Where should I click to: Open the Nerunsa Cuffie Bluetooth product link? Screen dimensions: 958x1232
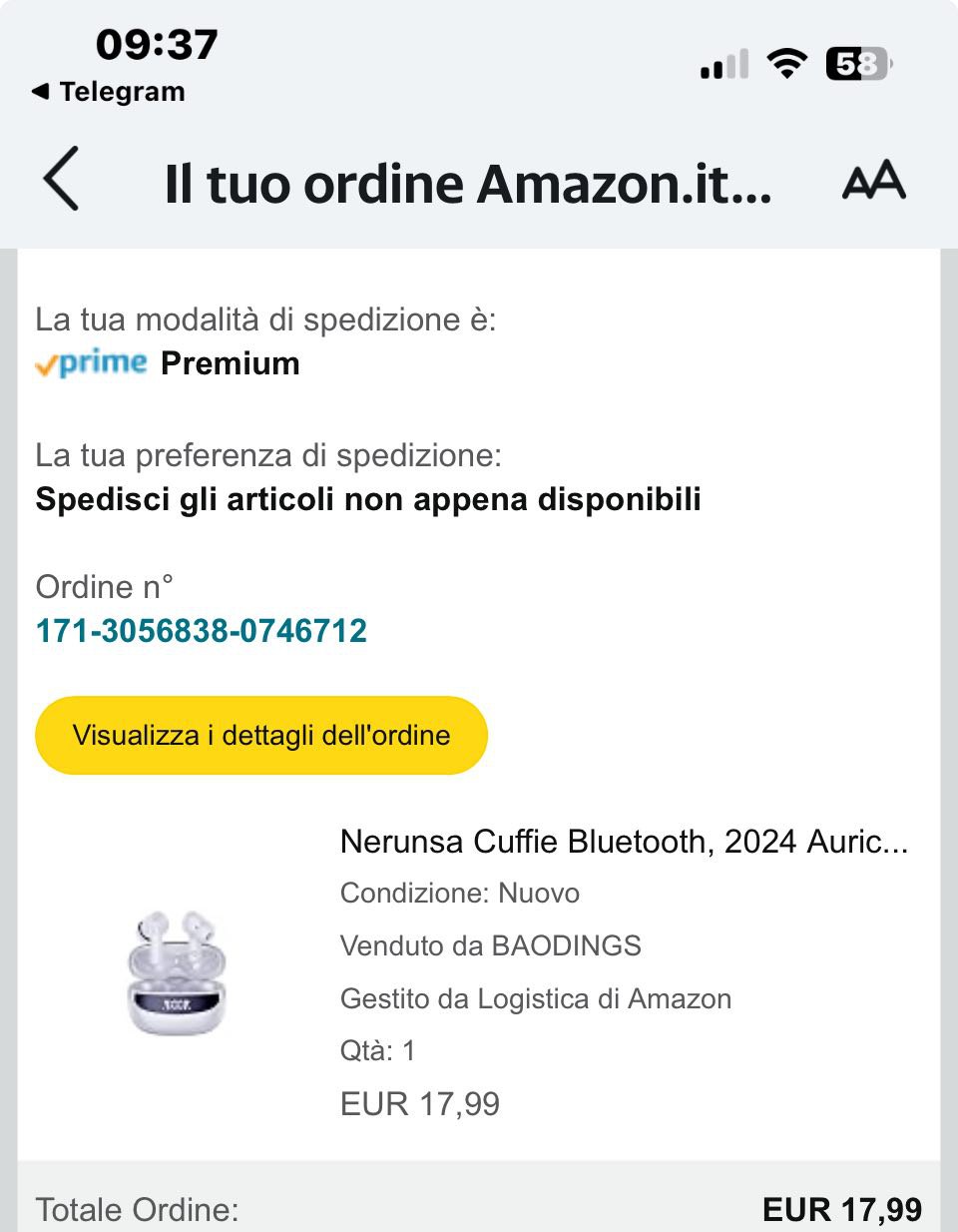point(624,842)
